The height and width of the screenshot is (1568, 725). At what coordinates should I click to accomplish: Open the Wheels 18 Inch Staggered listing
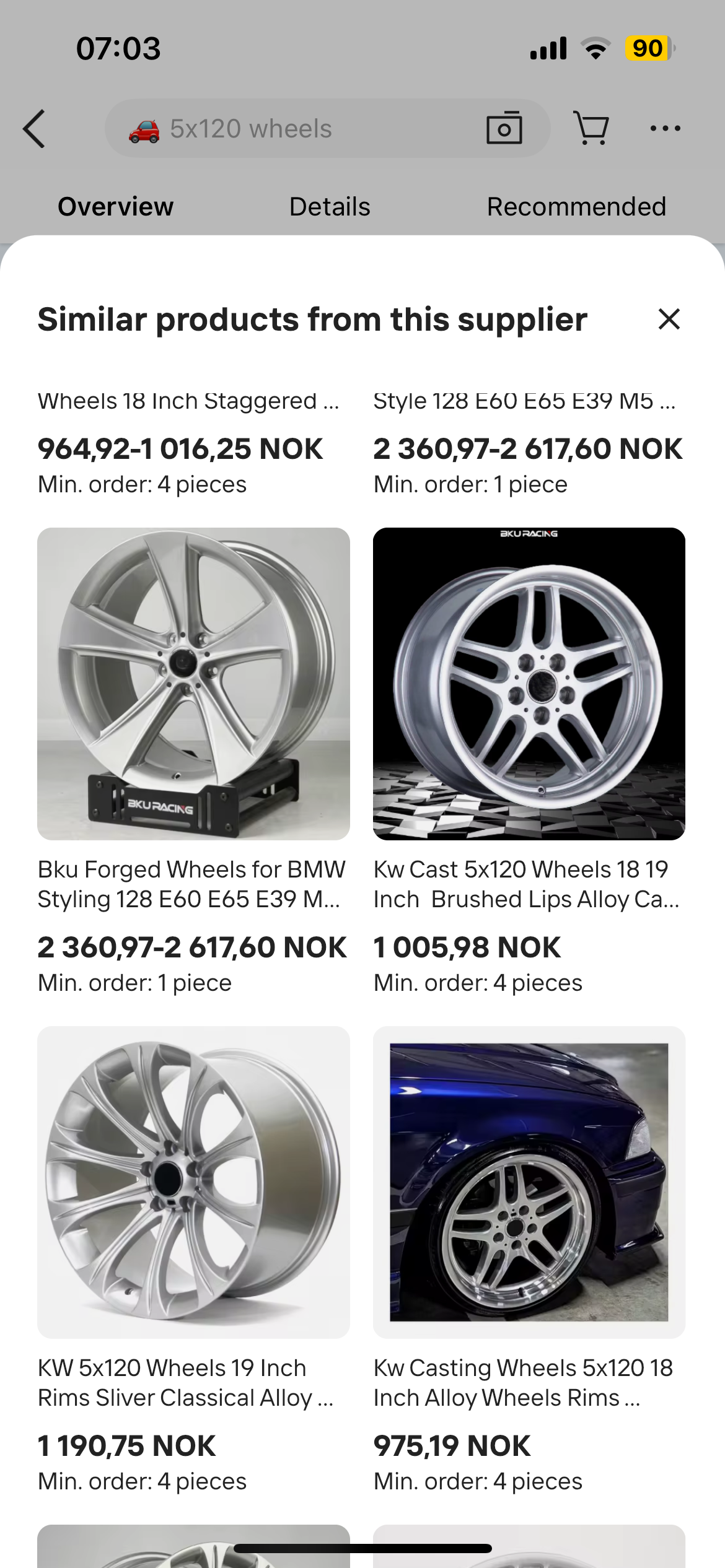(188, 401)
